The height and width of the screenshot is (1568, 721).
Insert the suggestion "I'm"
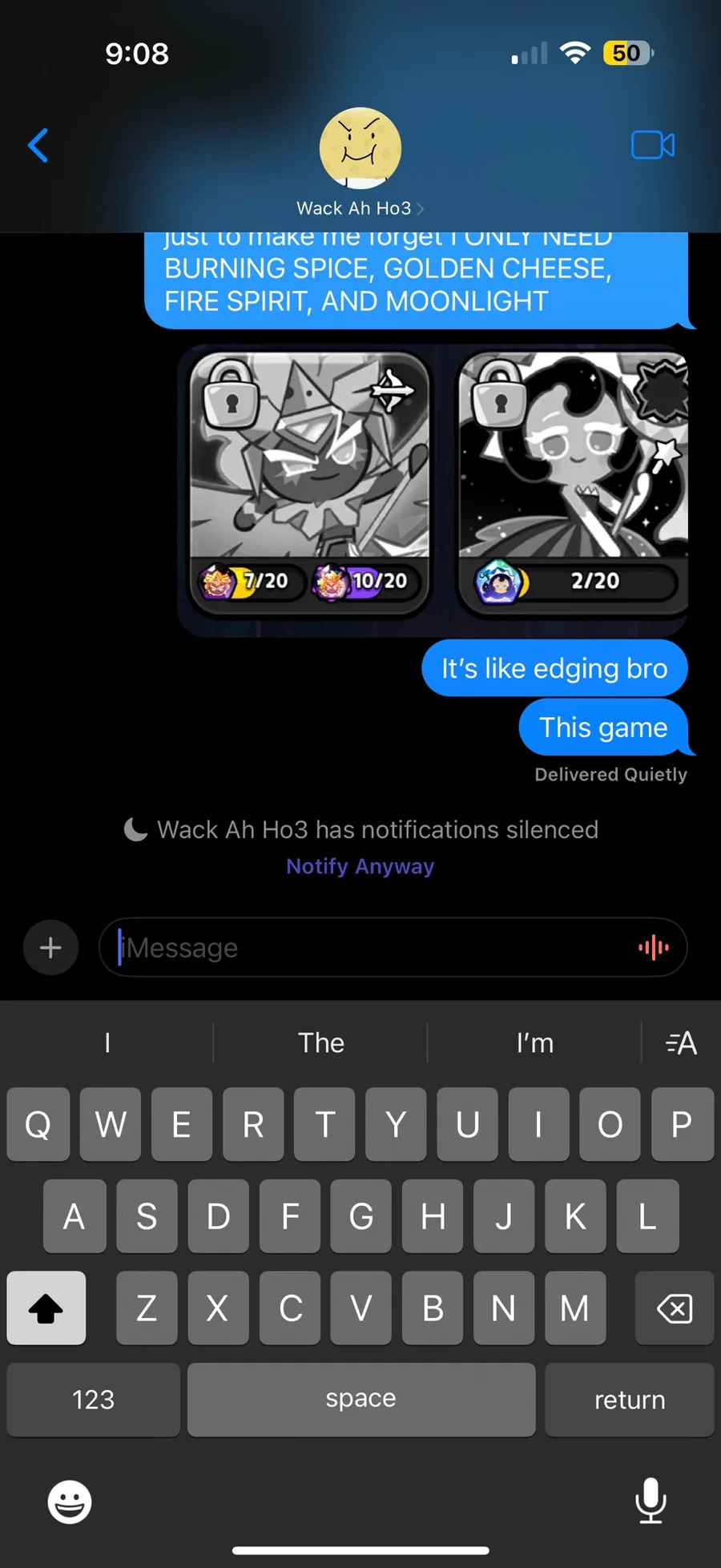(x=534, y=1042)
